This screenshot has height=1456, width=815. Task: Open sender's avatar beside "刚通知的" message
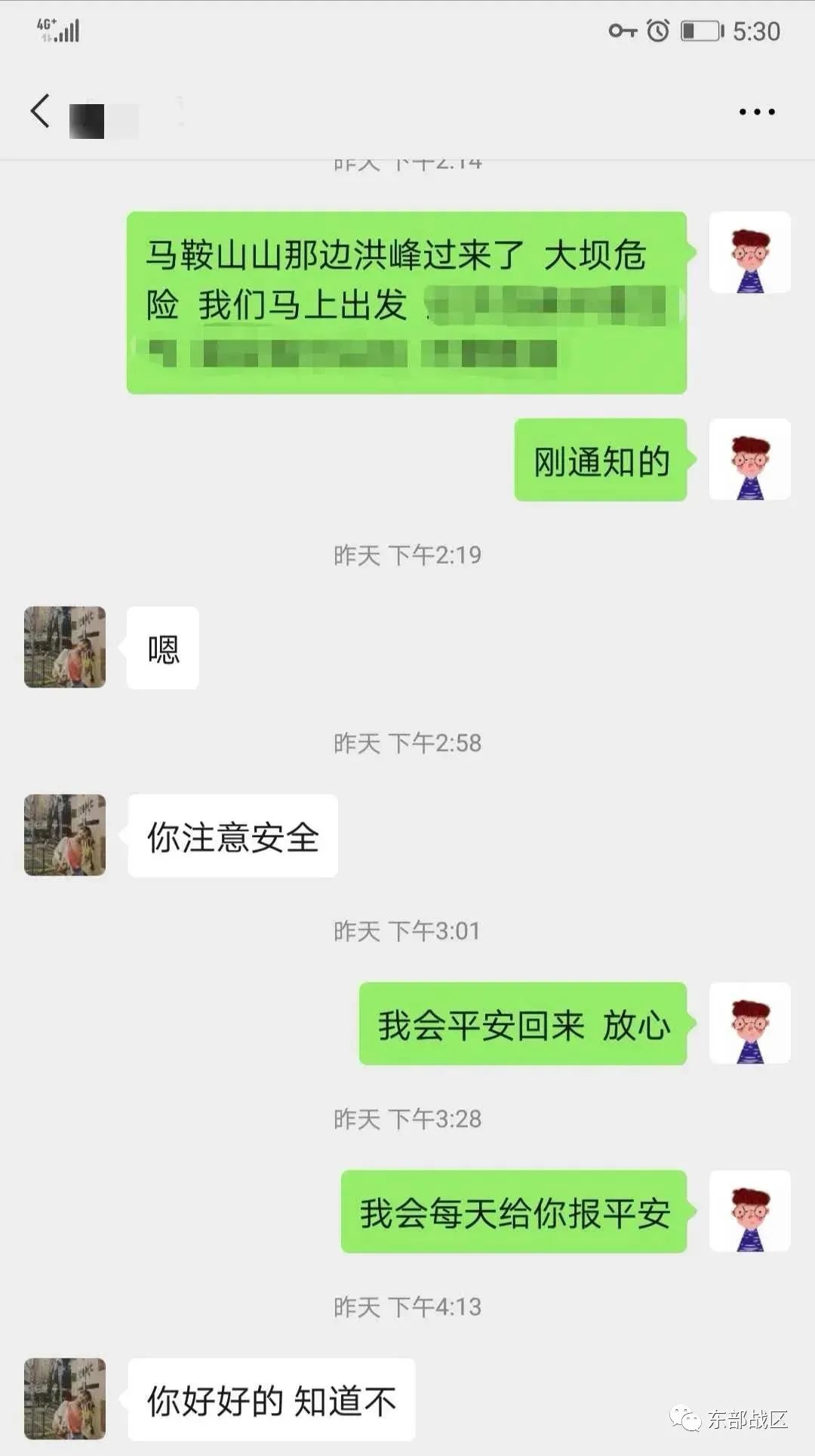pyautogui.click(x=749, y=460)
